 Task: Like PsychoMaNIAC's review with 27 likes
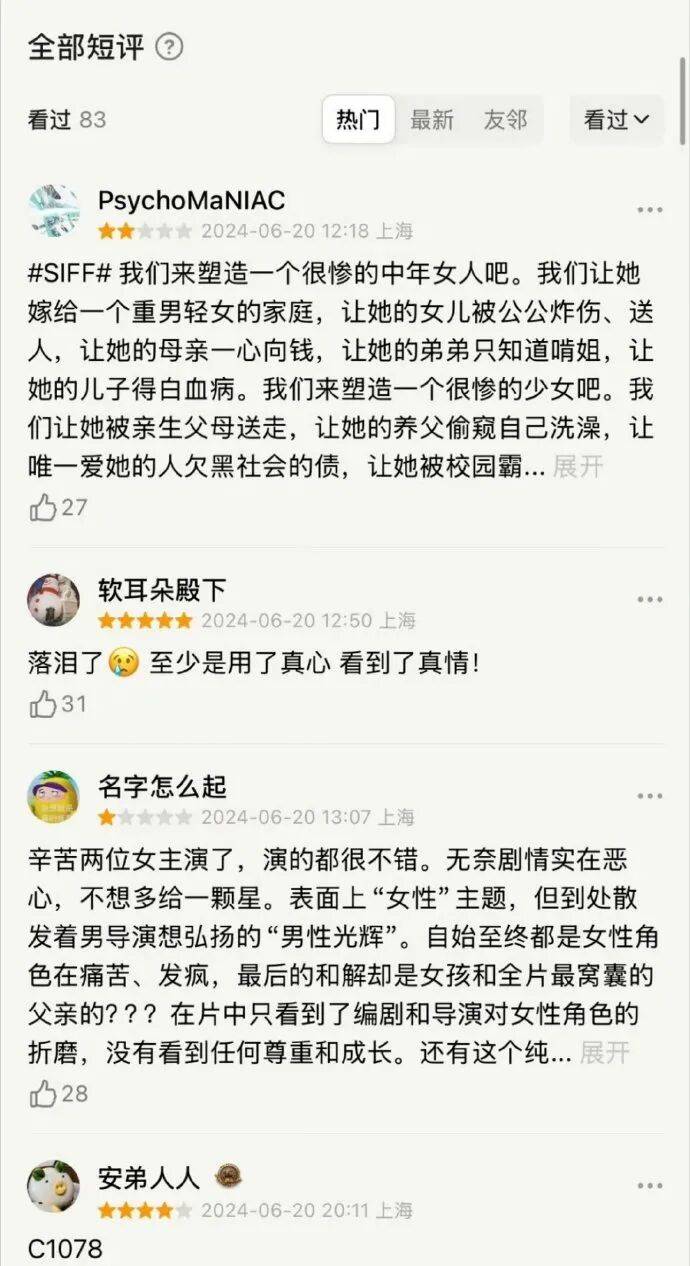(43, 508)
